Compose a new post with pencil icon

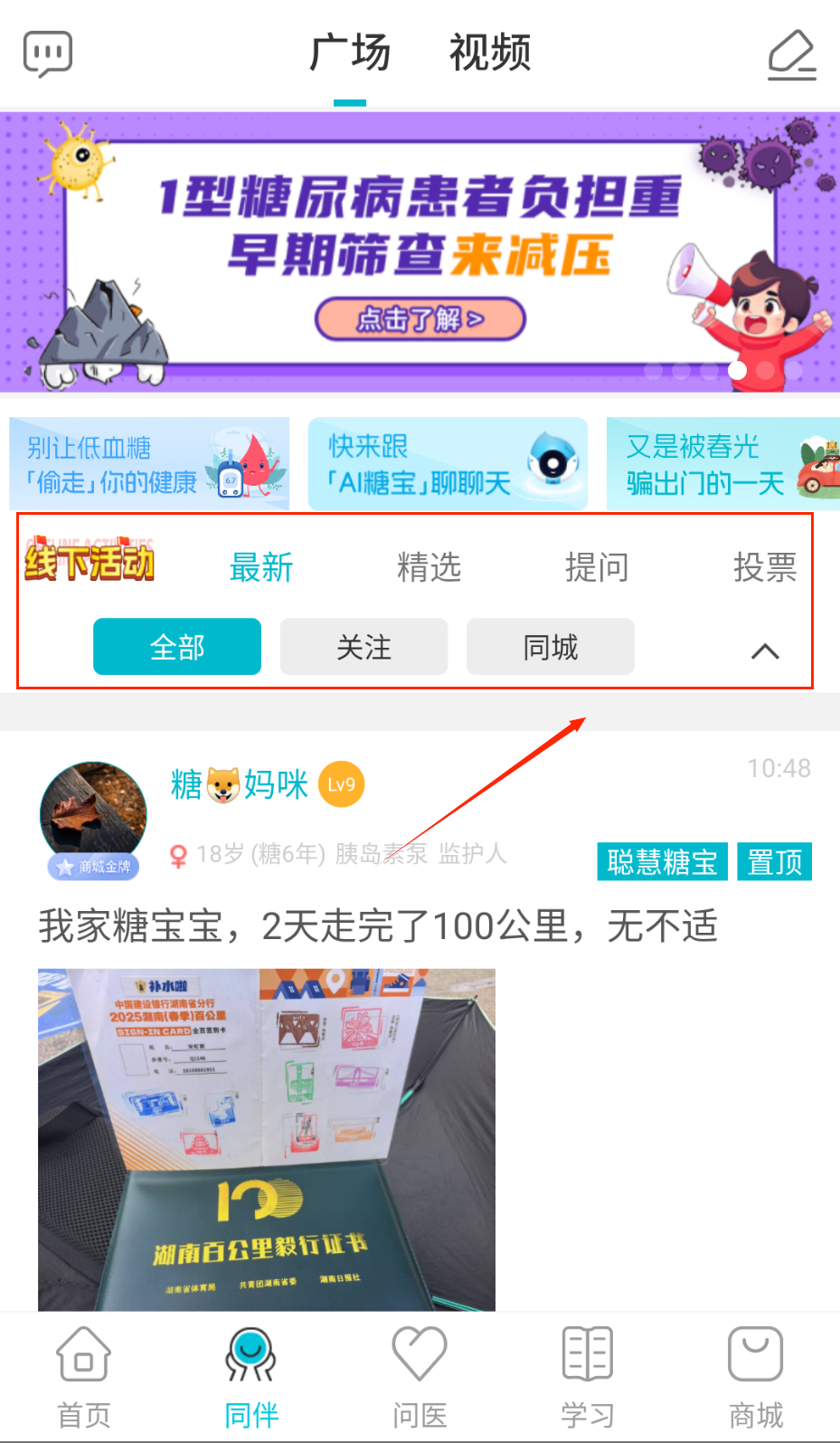(x=791, y=55)
